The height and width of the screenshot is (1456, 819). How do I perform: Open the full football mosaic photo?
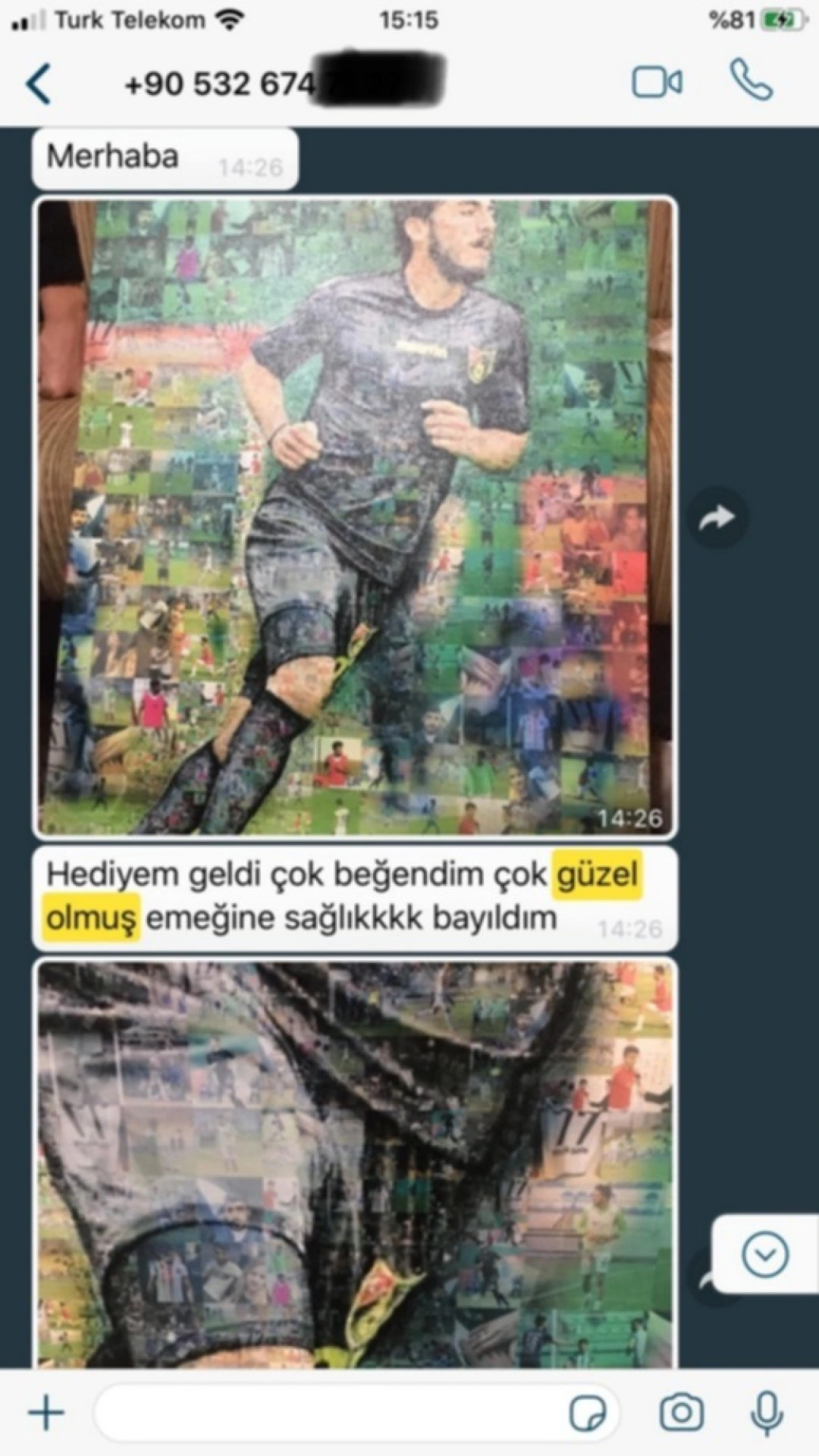pos(353,516)
